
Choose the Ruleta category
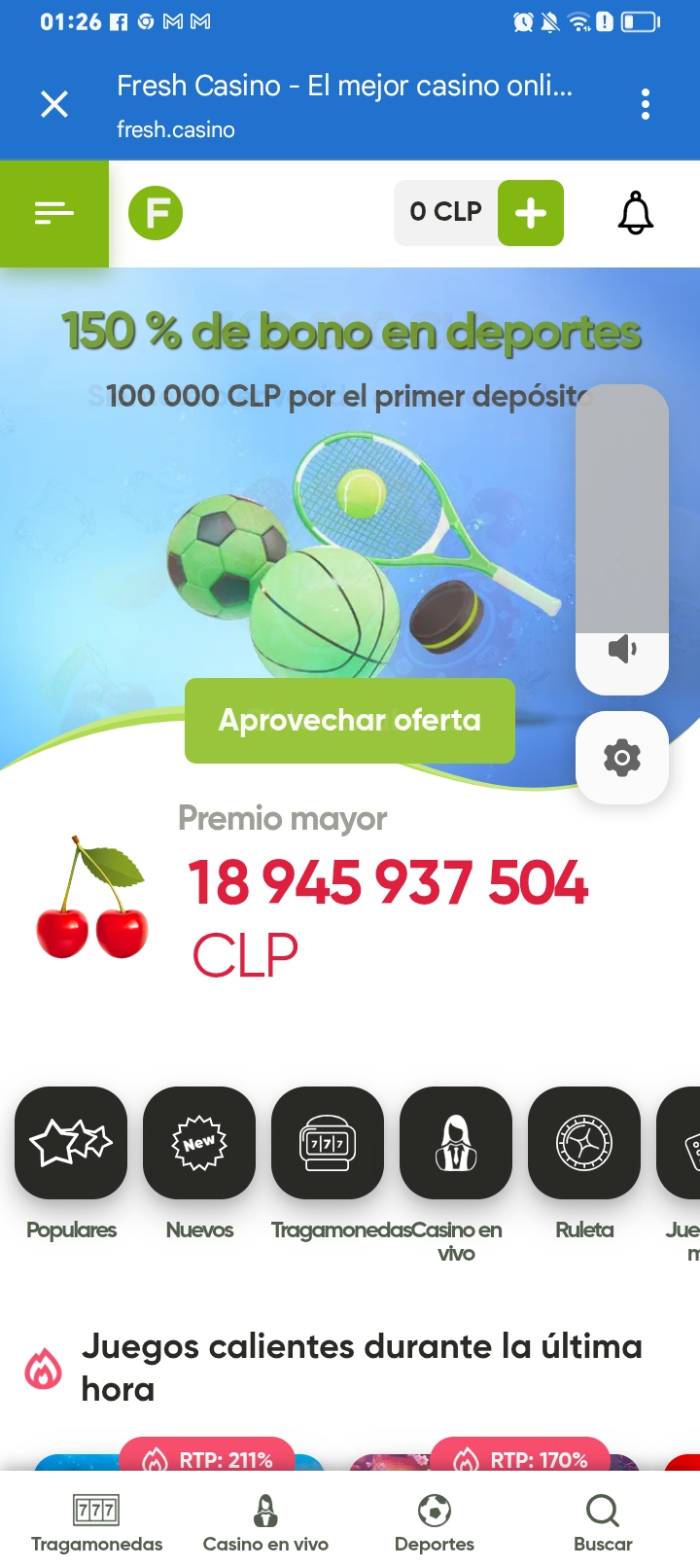584,1143
